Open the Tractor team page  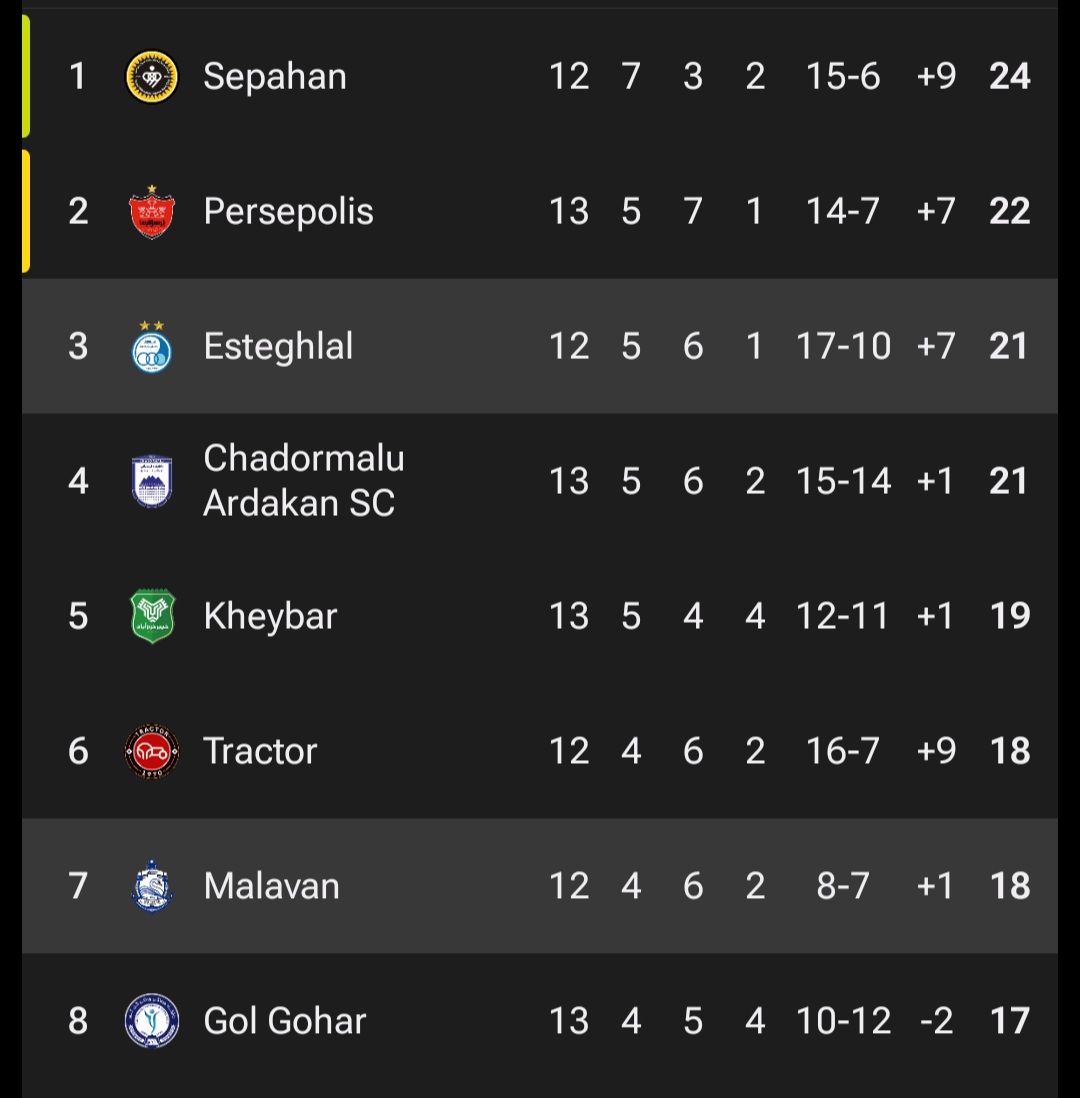pos(261,750)
